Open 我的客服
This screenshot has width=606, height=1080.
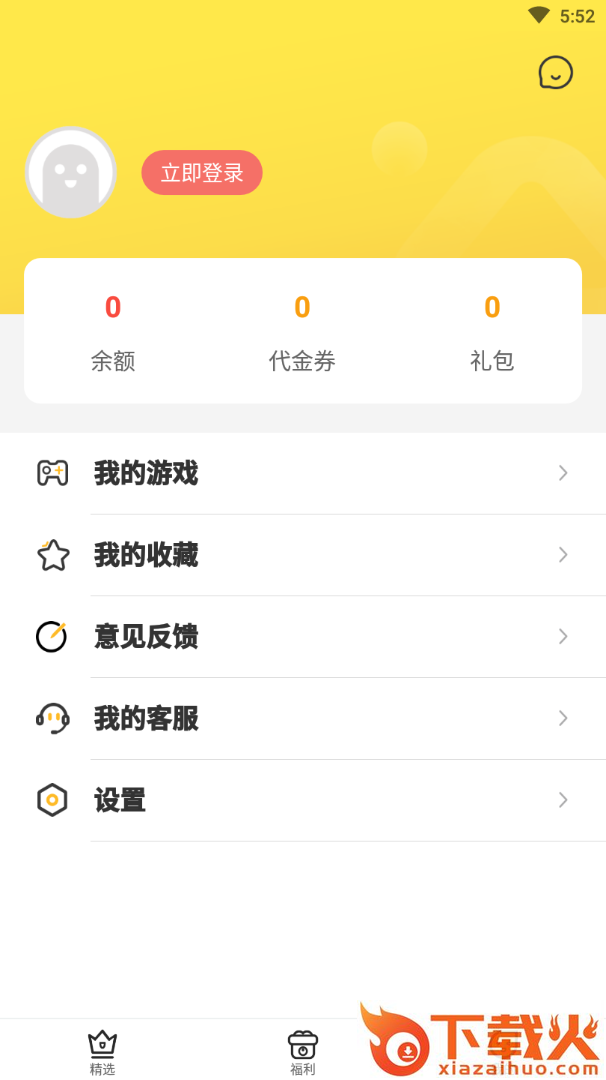point(303,718)
